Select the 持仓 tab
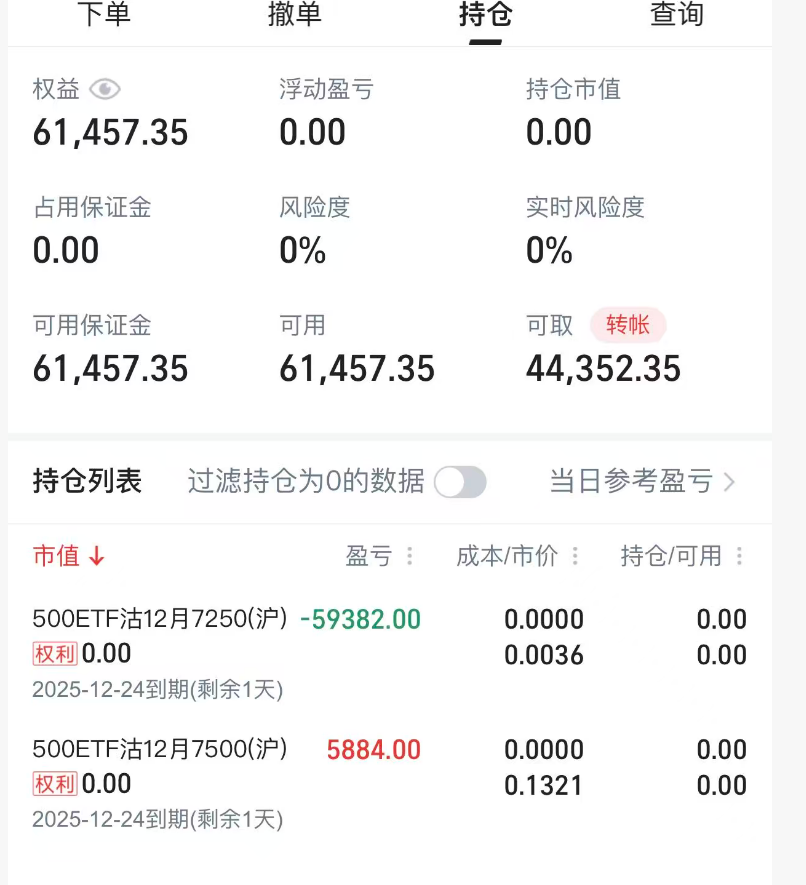Image resolution: width=806 pixels, height=885 pixels. [x=485, y=15]
